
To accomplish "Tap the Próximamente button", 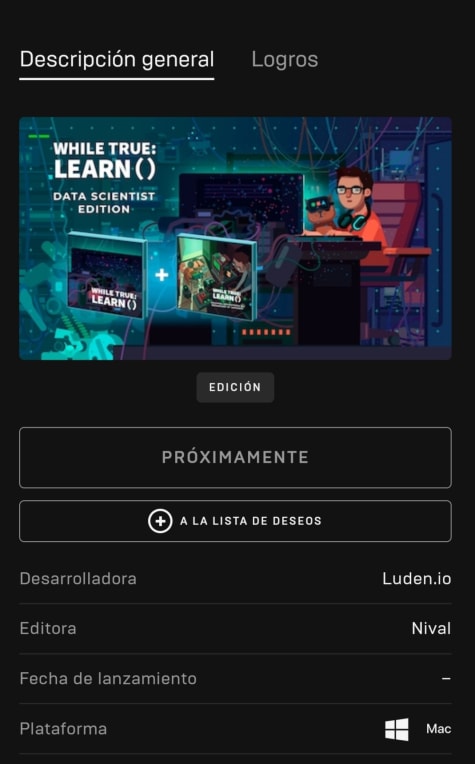I will click(x=235, y=458).
